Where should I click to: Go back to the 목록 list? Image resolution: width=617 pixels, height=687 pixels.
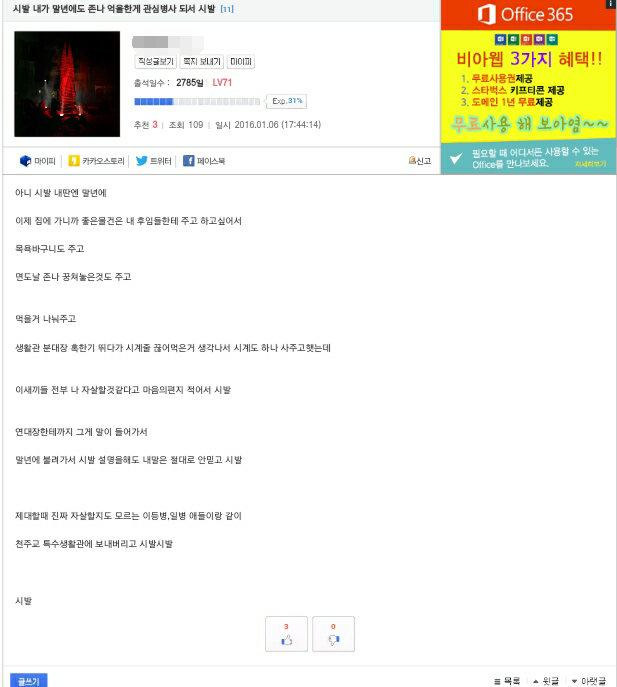tap(507, 681)
